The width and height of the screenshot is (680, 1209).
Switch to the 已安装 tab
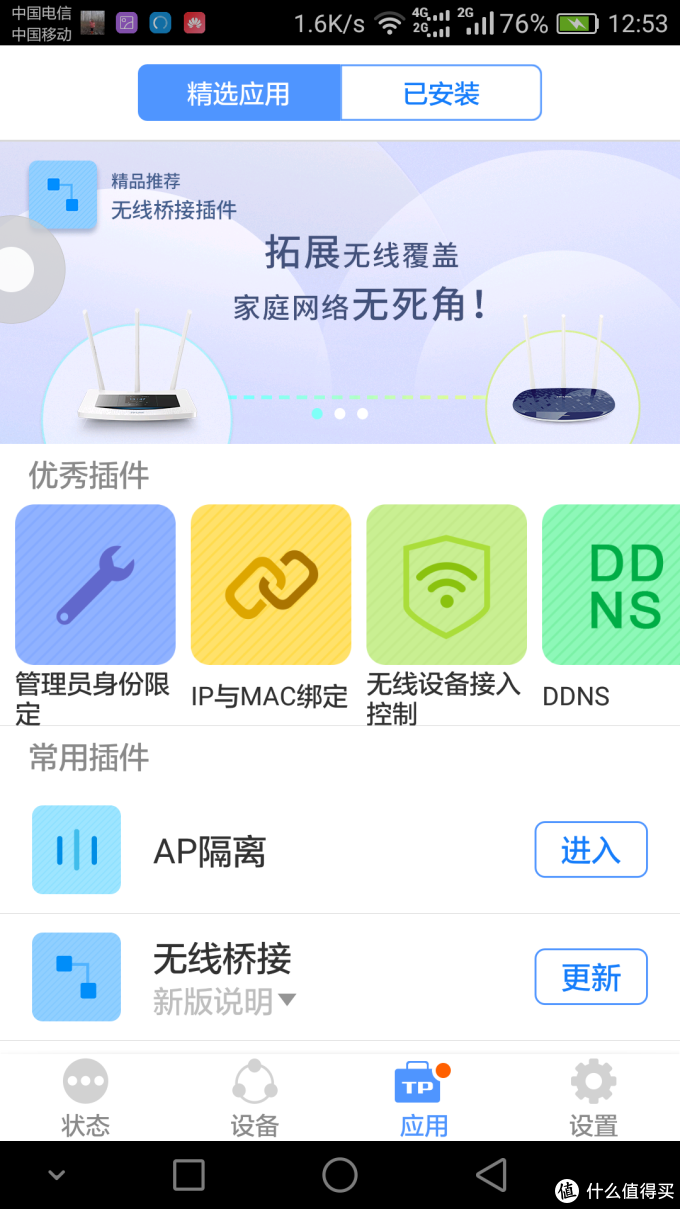[x=441, y=93]
